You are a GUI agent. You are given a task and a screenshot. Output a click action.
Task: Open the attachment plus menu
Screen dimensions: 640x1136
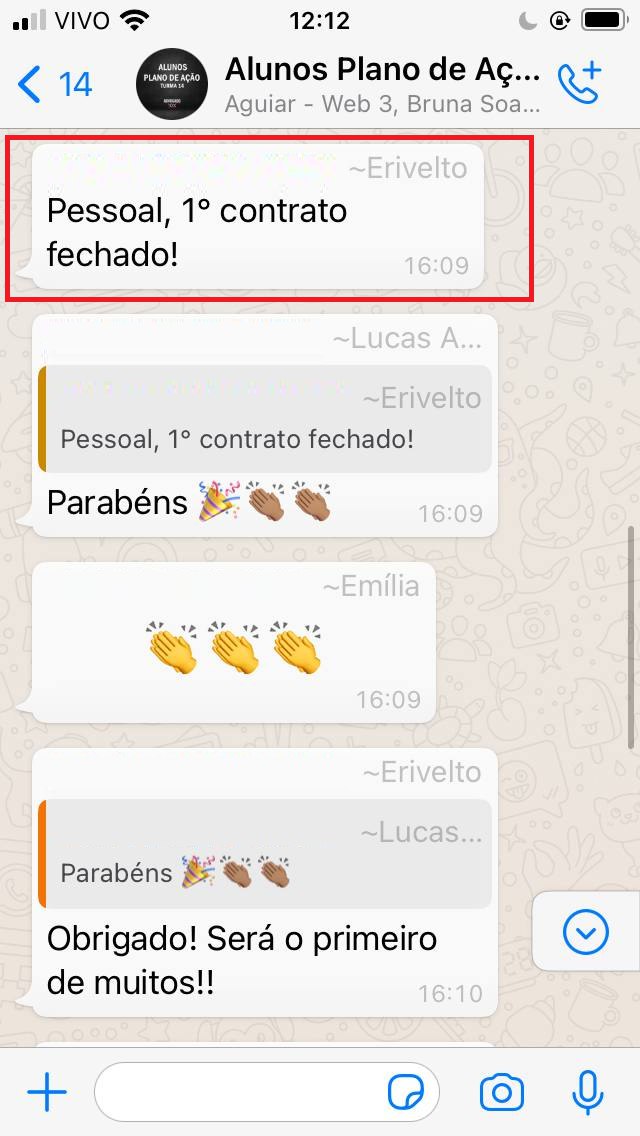(x=46, y=1093)
